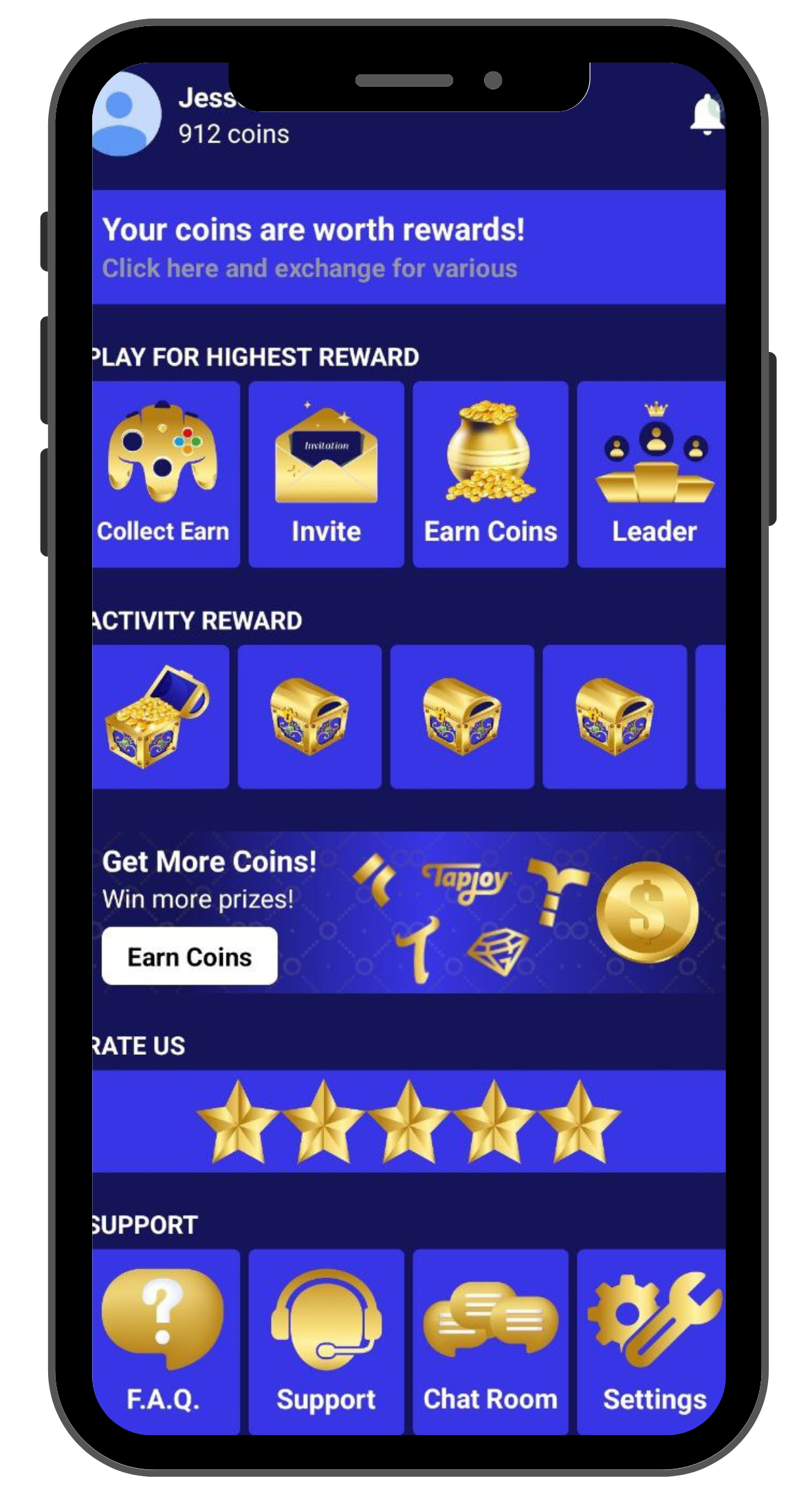This screenshot has width=810, height=1512.
Task: Open the Collect Earn tile
Action: click(164, 474)
